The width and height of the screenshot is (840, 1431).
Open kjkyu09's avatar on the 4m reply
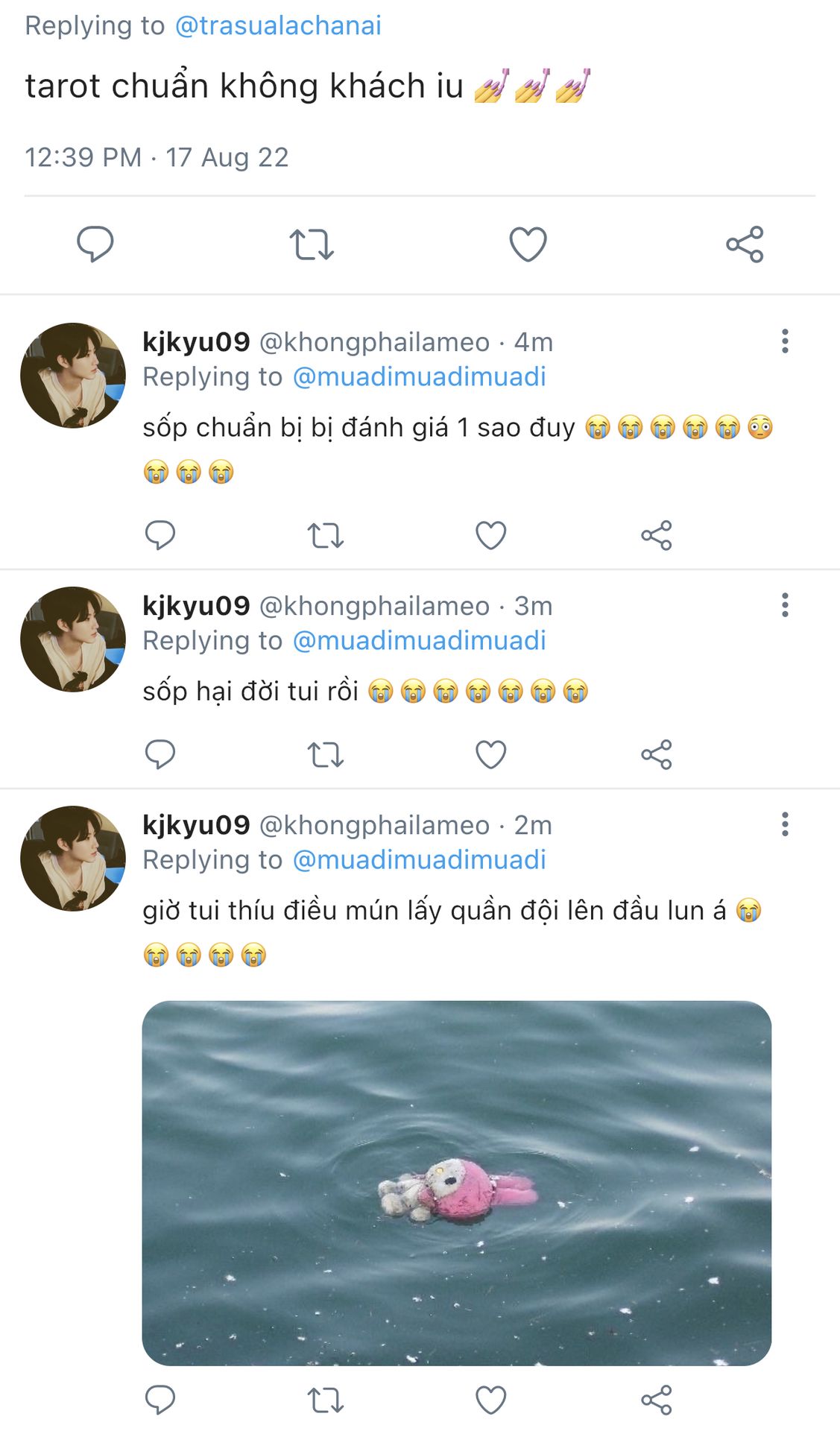[73, 376]
